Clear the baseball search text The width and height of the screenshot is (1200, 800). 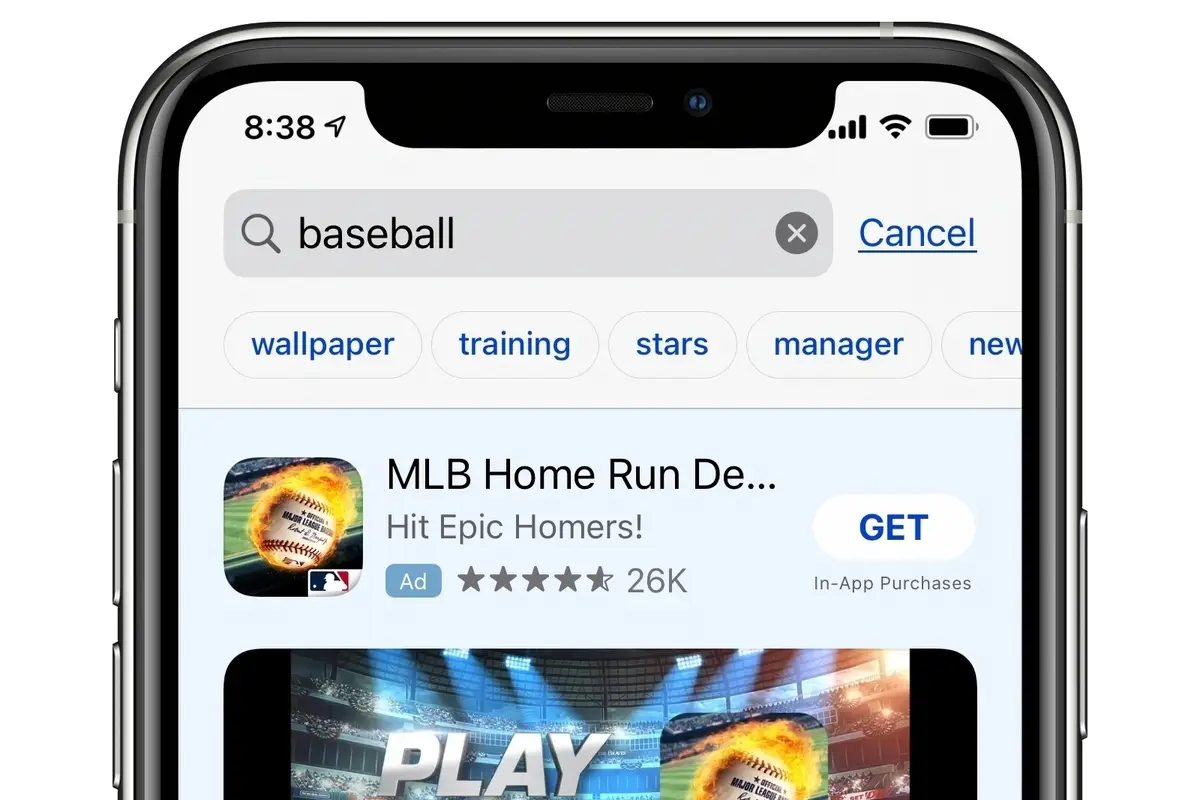point(796,234)
